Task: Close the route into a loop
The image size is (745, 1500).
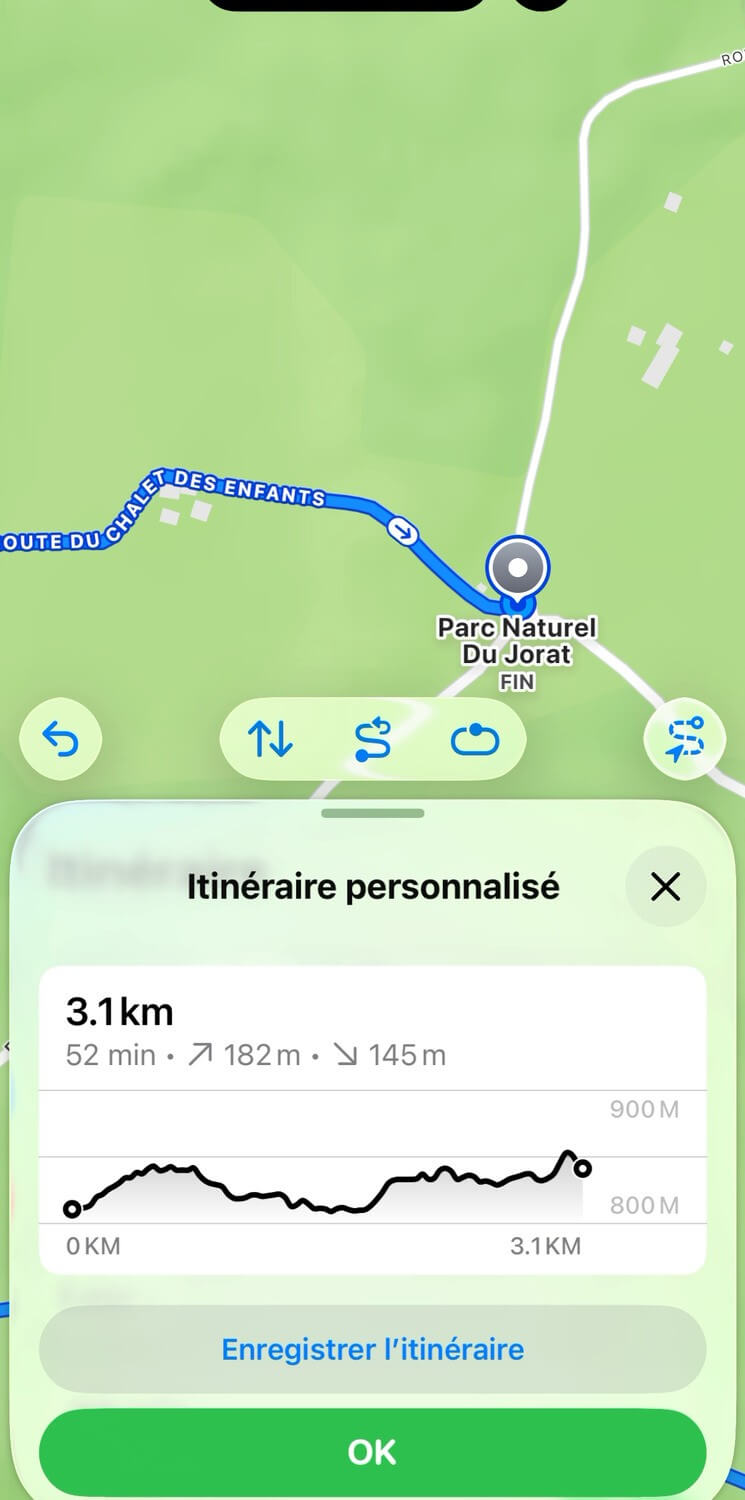Action: click(474, 741)
